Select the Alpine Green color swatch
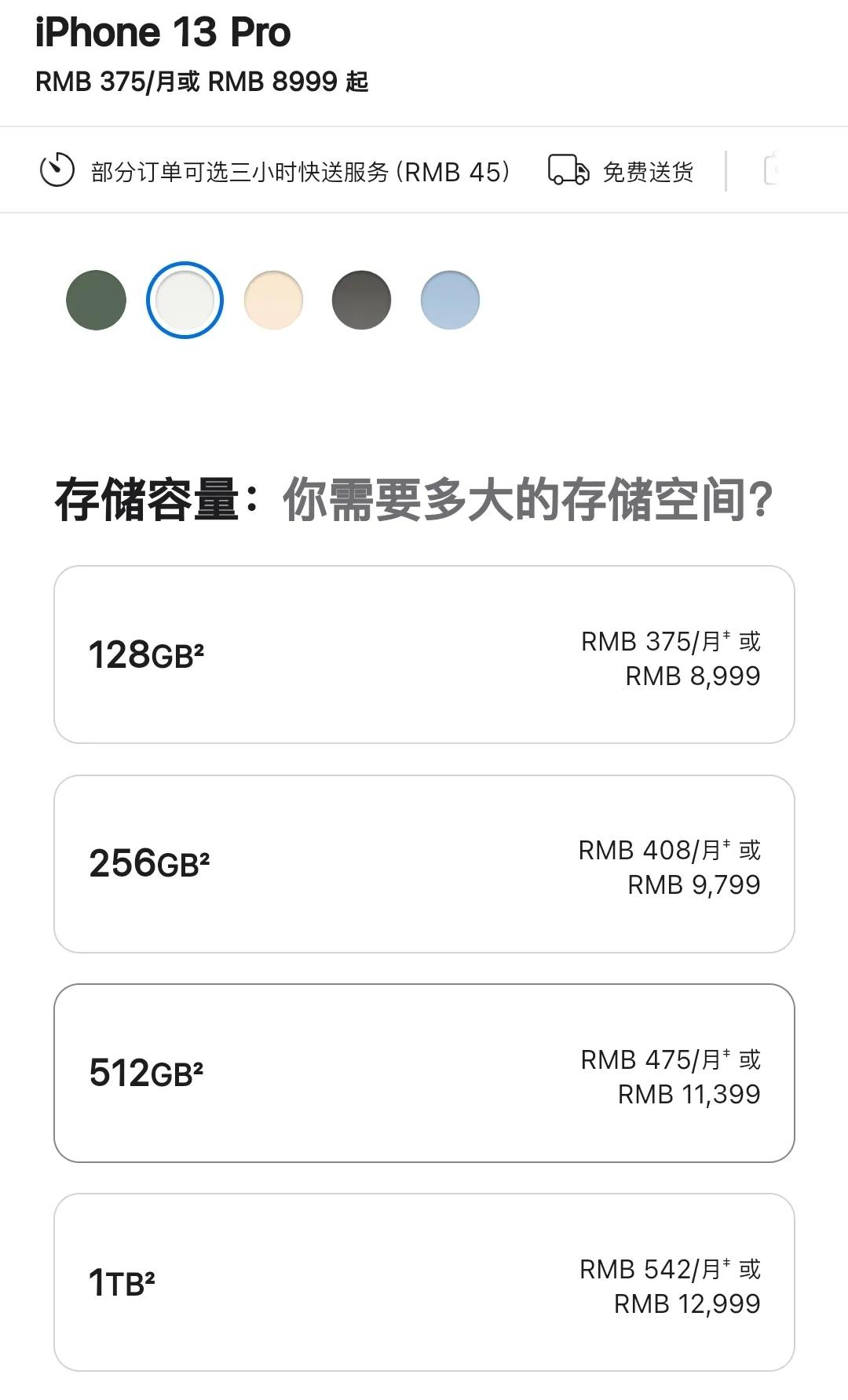This screenshot has height=1400, width=848. point(96,300)
